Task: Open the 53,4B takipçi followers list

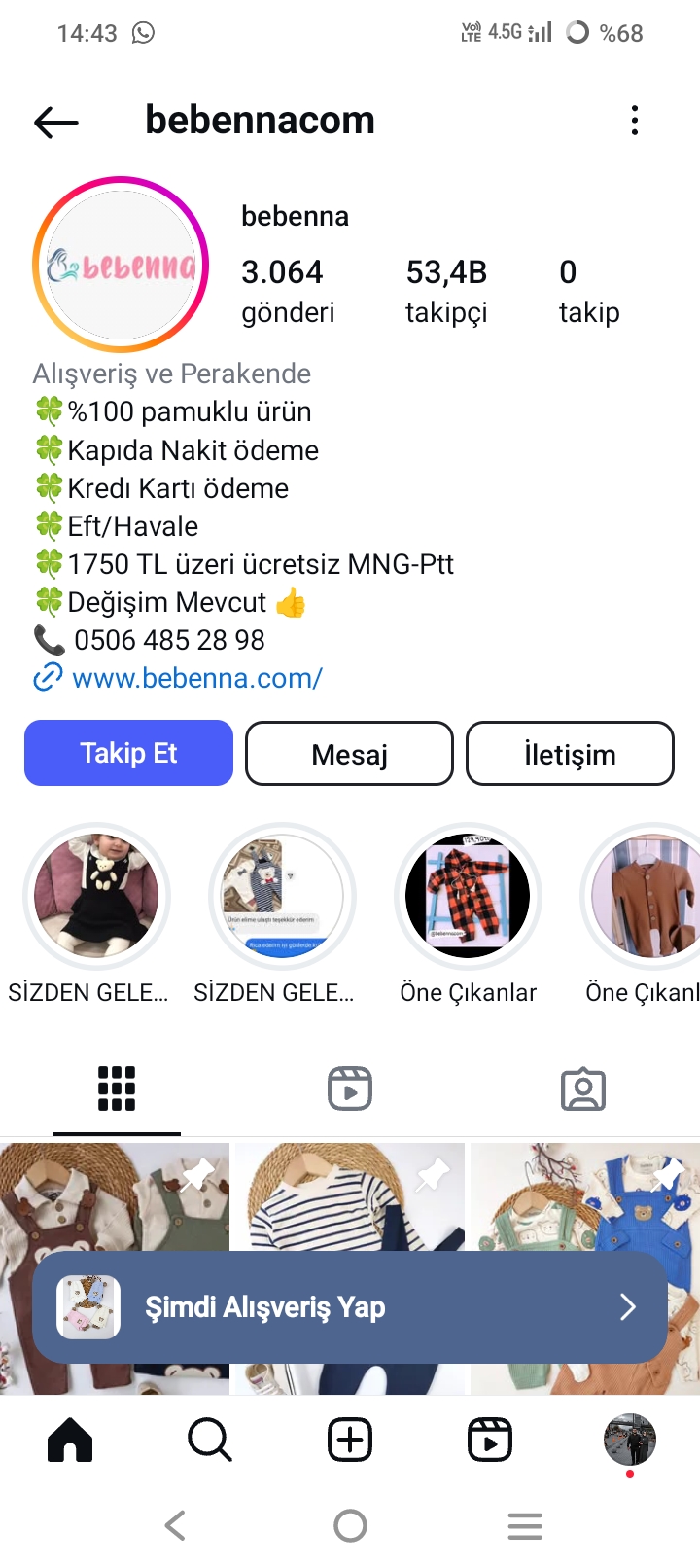Action: click(446, 290)
